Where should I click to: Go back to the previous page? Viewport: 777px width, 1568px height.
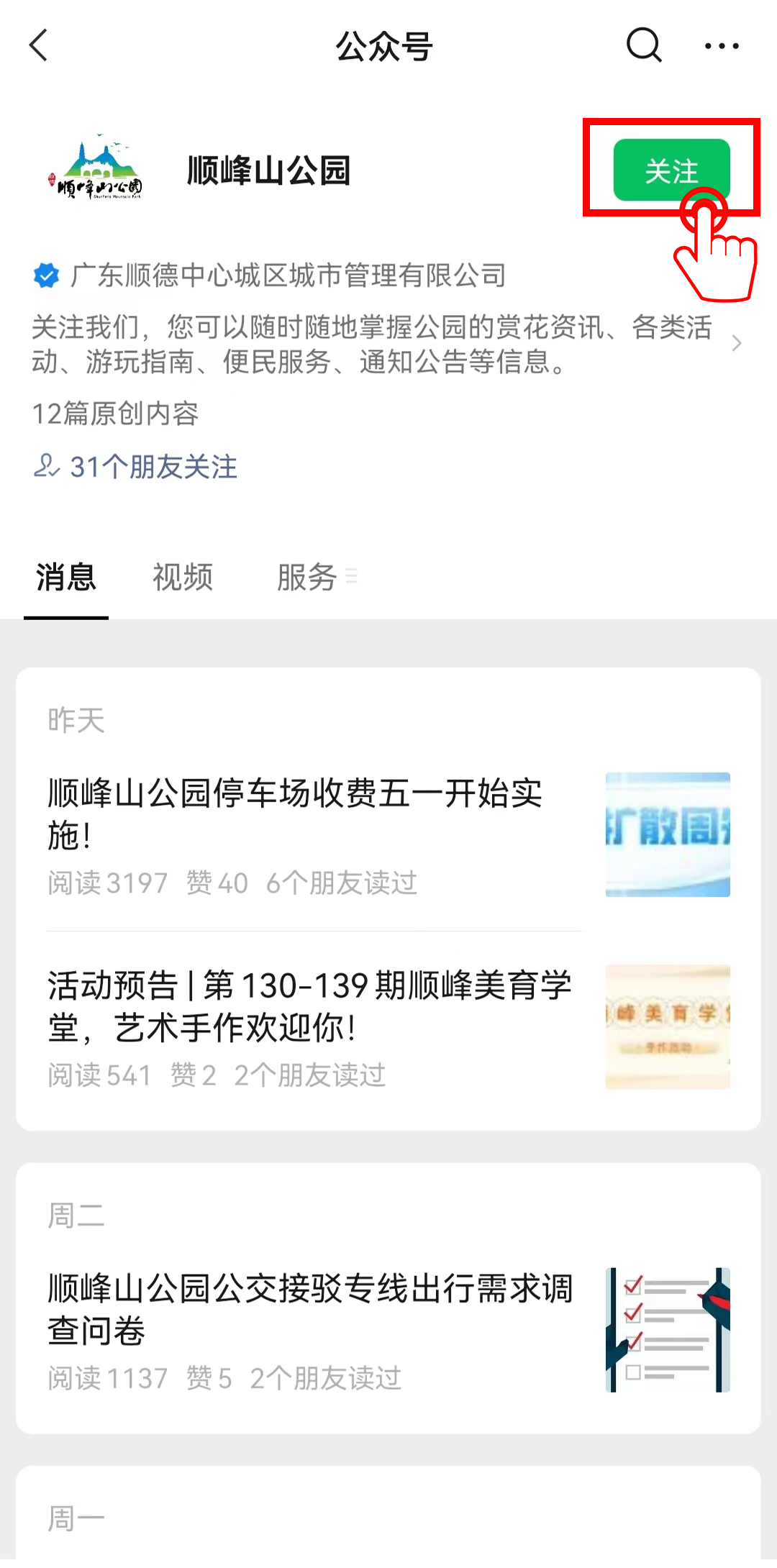click(x=40, y=46)
